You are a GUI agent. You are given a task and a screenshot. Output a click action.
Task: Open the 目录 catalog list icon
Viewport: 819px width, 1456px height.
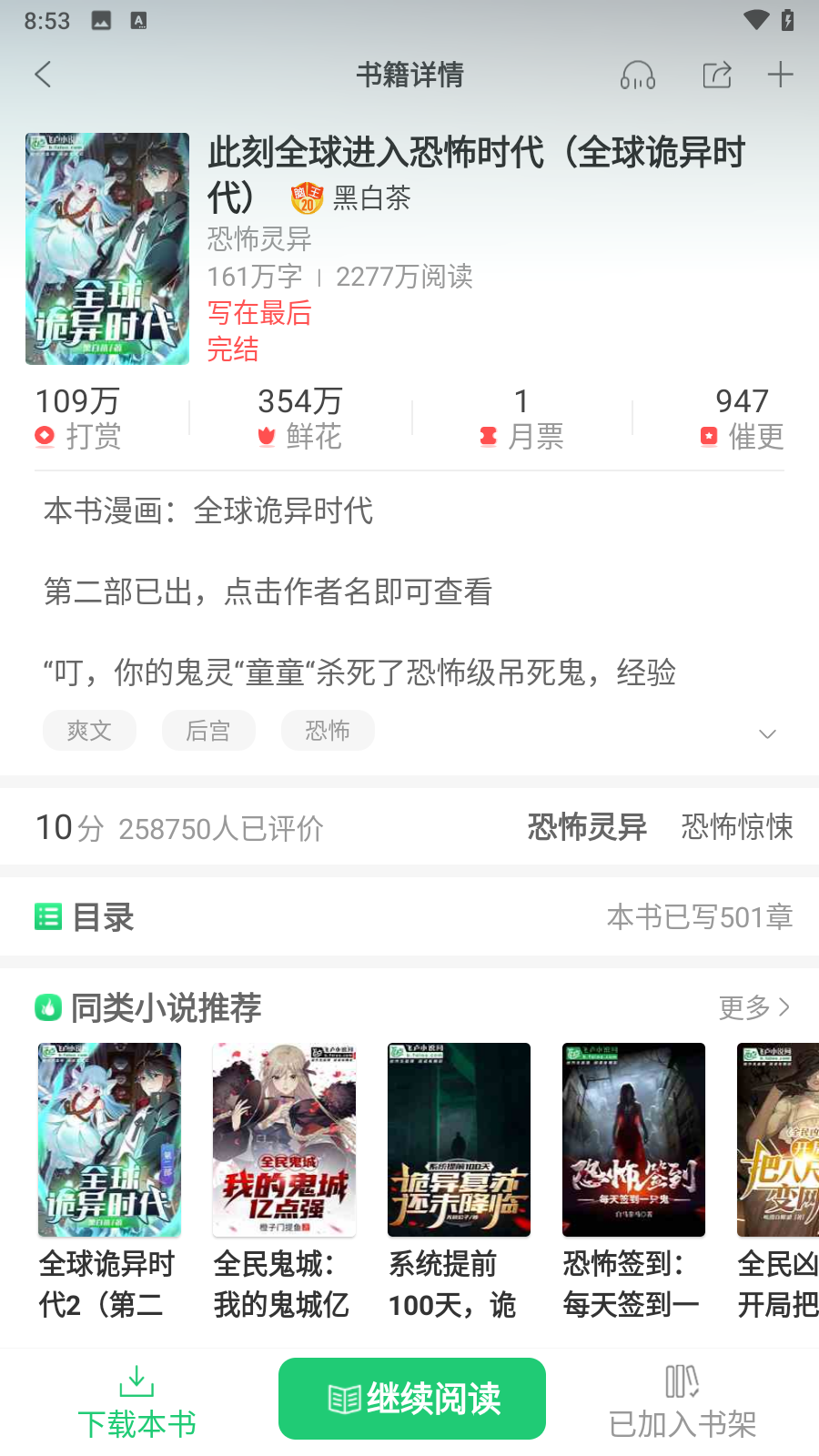[x=48, y=917]
